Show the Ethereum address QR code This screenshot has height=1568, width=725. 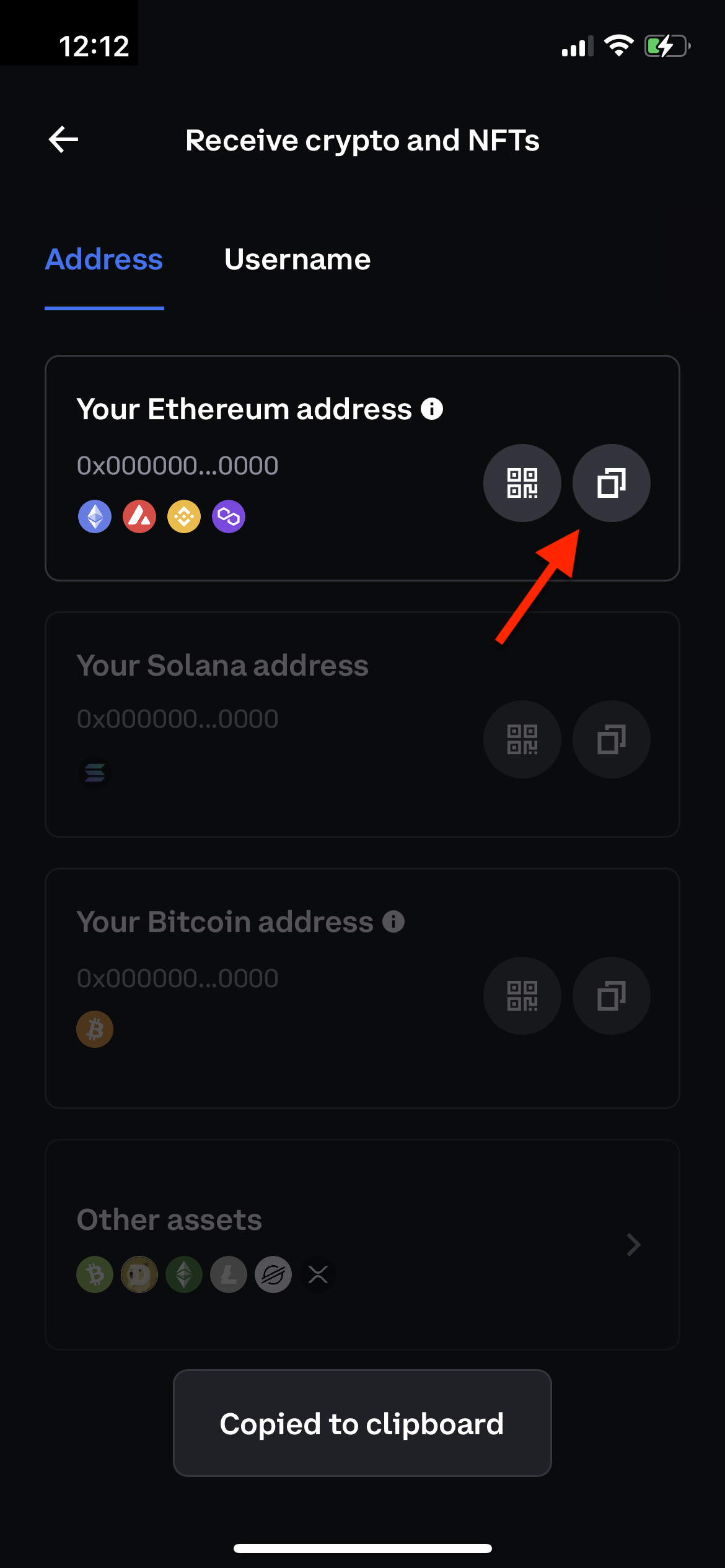point(522,483)
